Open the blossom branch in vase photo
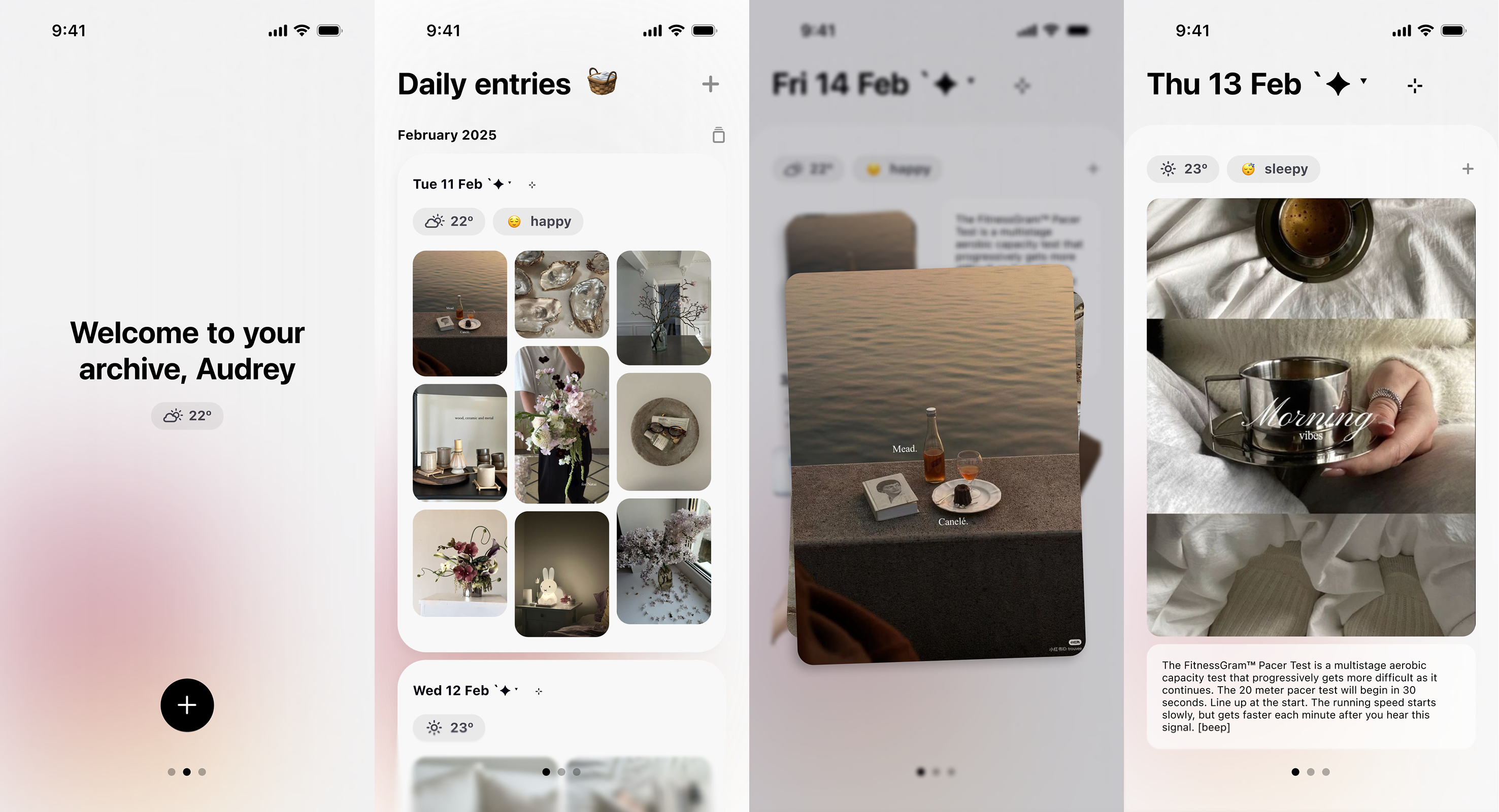 [663, 308]
